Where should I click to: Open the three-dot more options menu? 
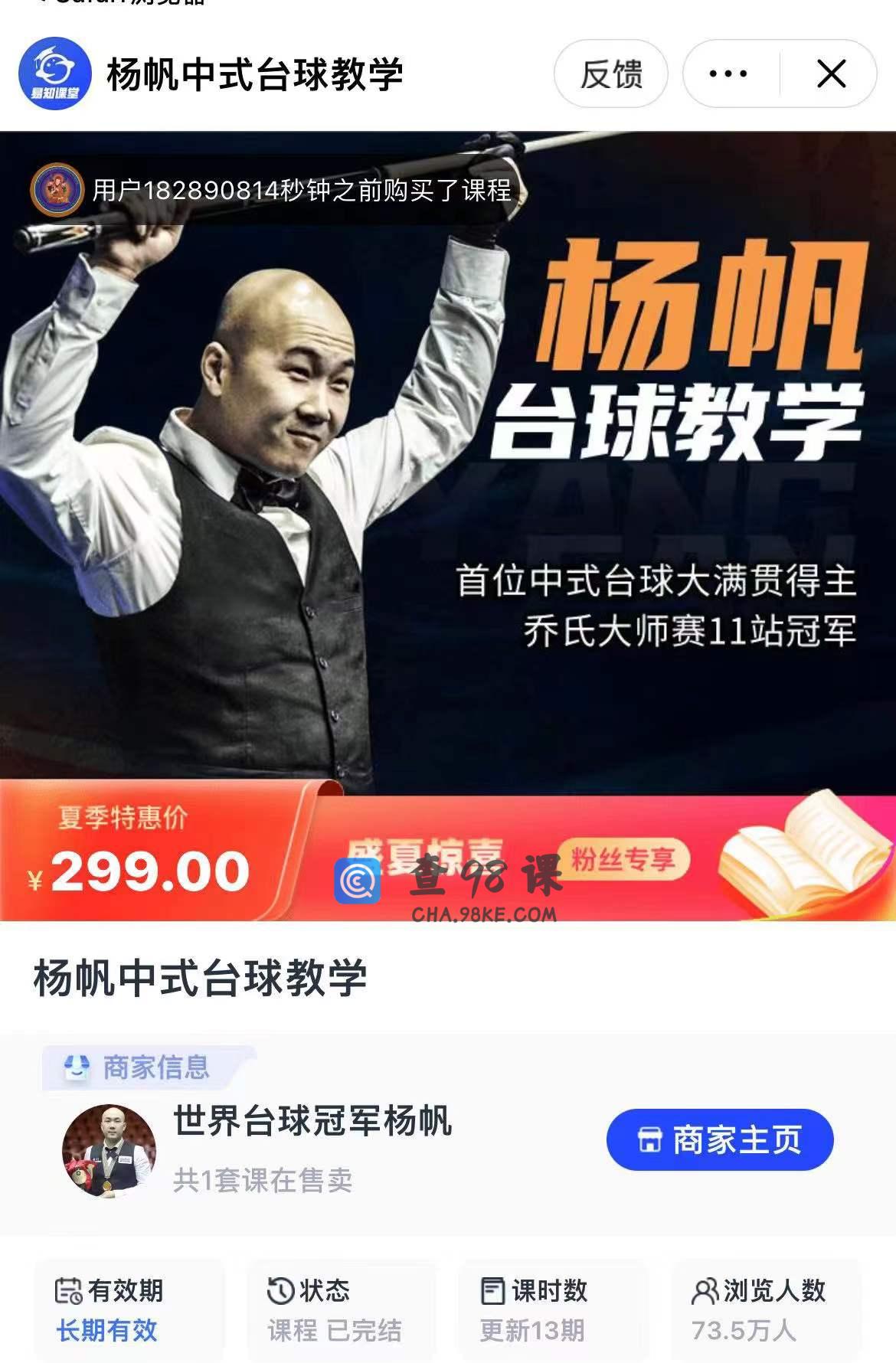click(728, 74)
